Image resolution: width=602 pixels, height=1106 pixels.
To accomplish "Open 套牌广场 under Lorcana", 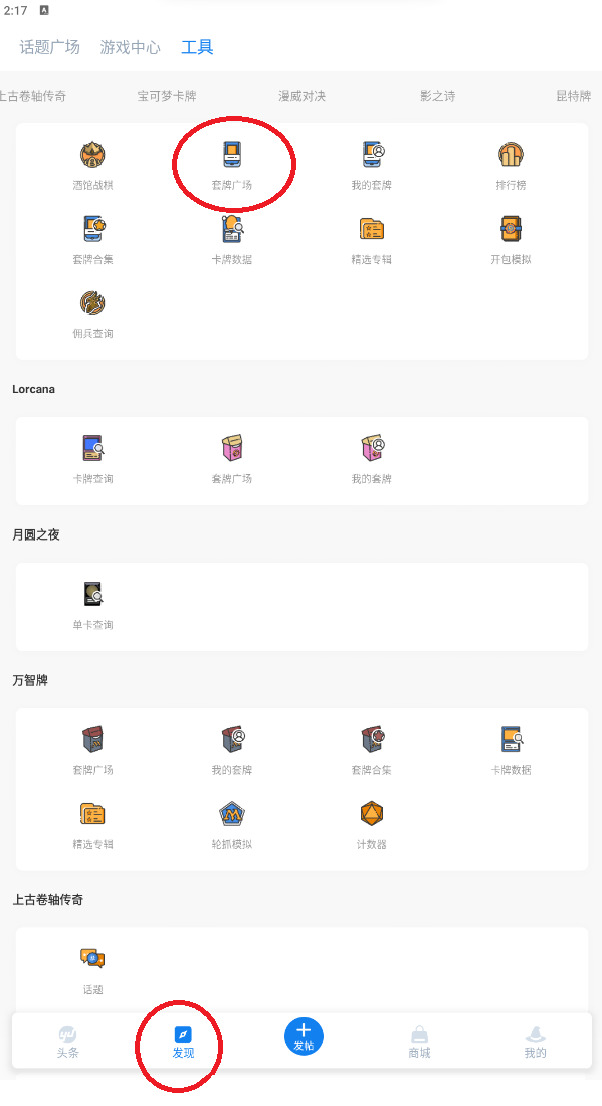I will point(231,459).
